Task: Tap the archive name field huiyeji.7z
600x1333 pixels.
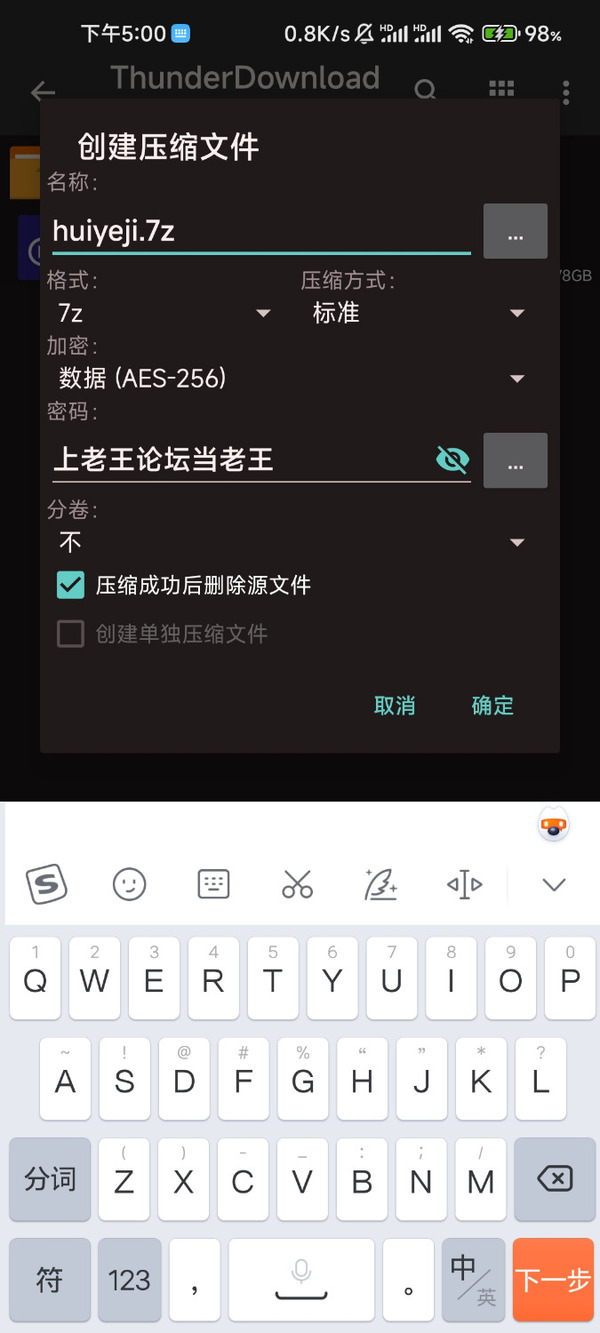Action: point(260,232)
